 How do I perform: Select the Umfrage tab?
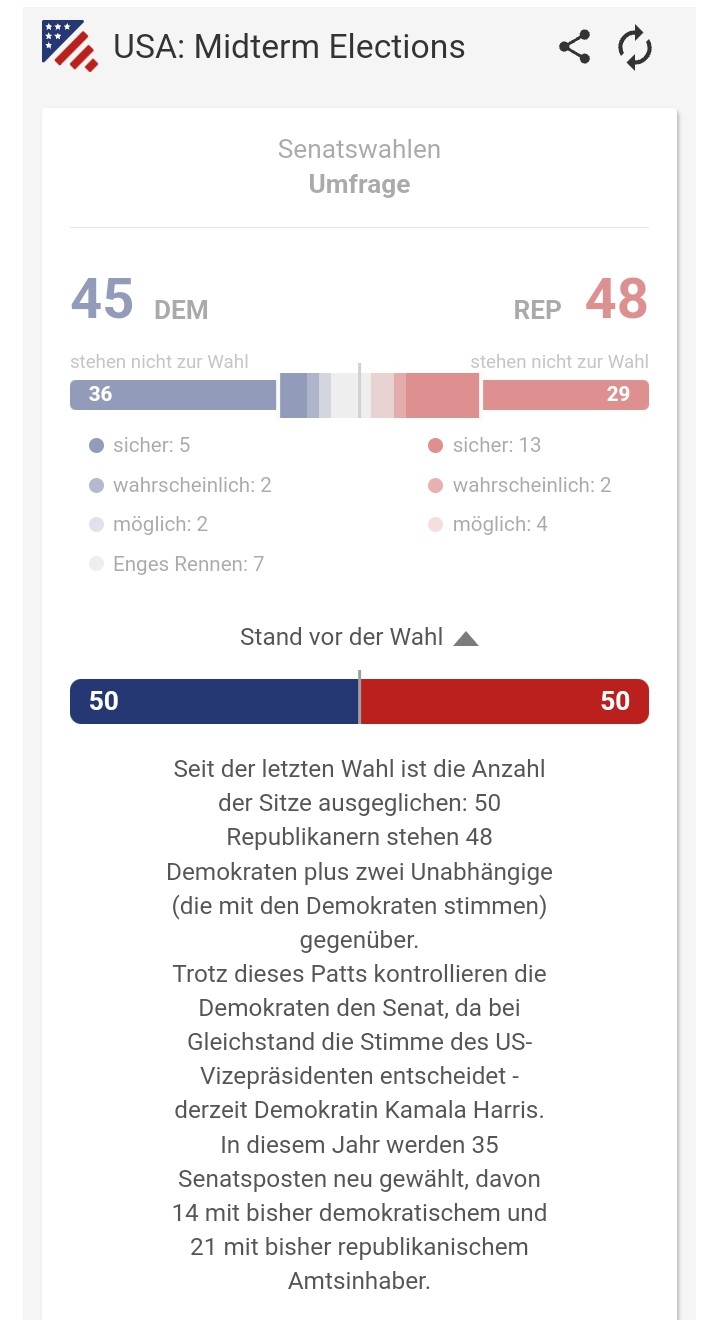(x=359, y=184)
